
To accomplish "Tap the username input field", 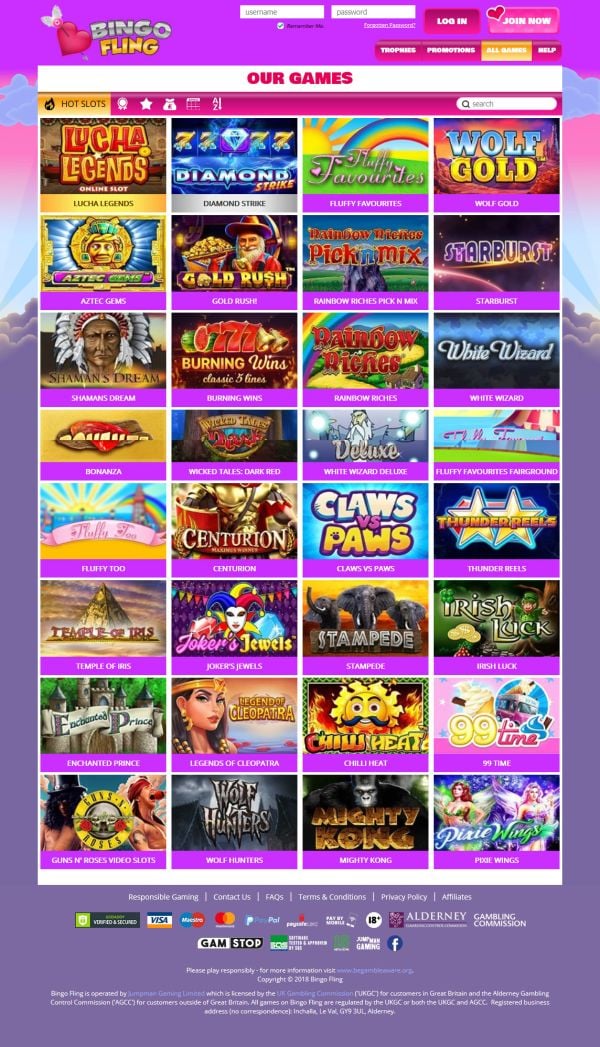I will point(281,12).
